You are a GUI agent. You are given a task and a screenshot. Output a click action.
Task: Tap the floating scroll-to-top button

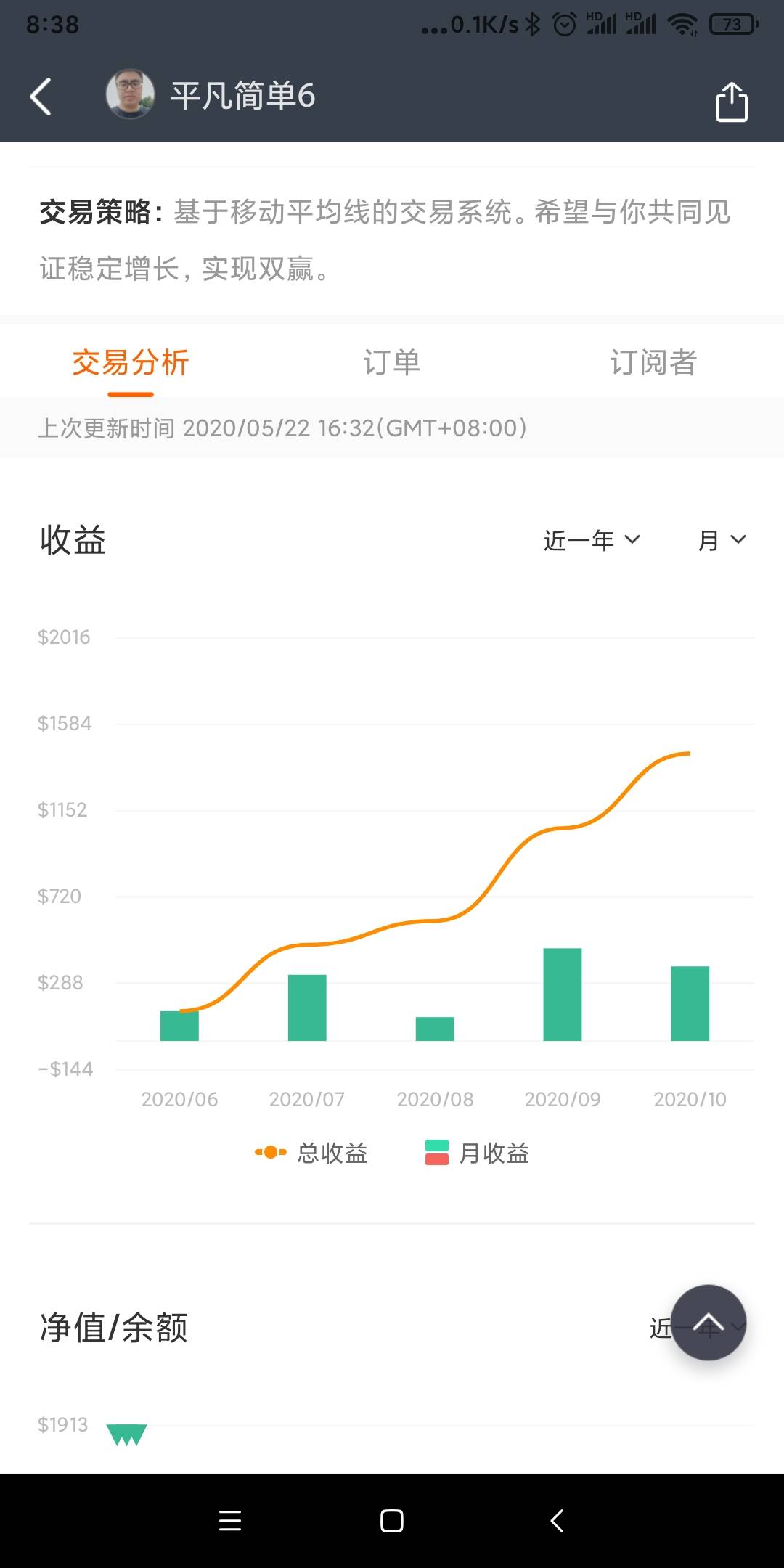click(x=708, y=1322)
